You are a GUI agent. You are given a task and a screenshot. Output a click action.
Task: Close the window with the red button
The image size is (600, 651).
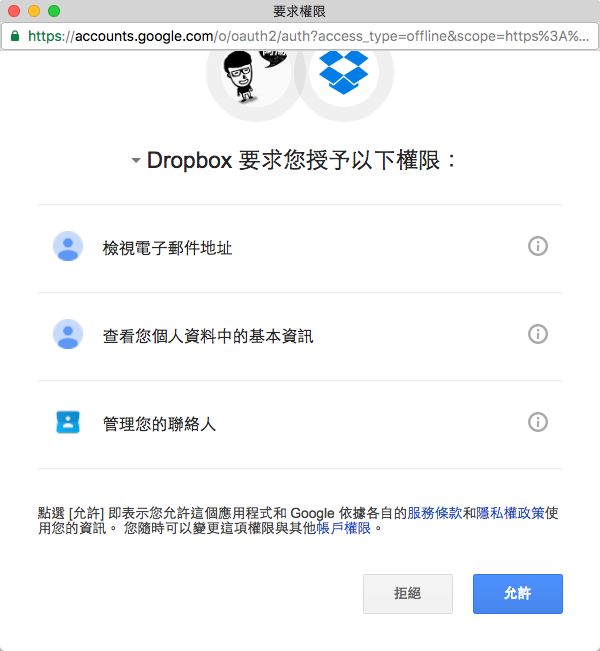coord(14,11)
